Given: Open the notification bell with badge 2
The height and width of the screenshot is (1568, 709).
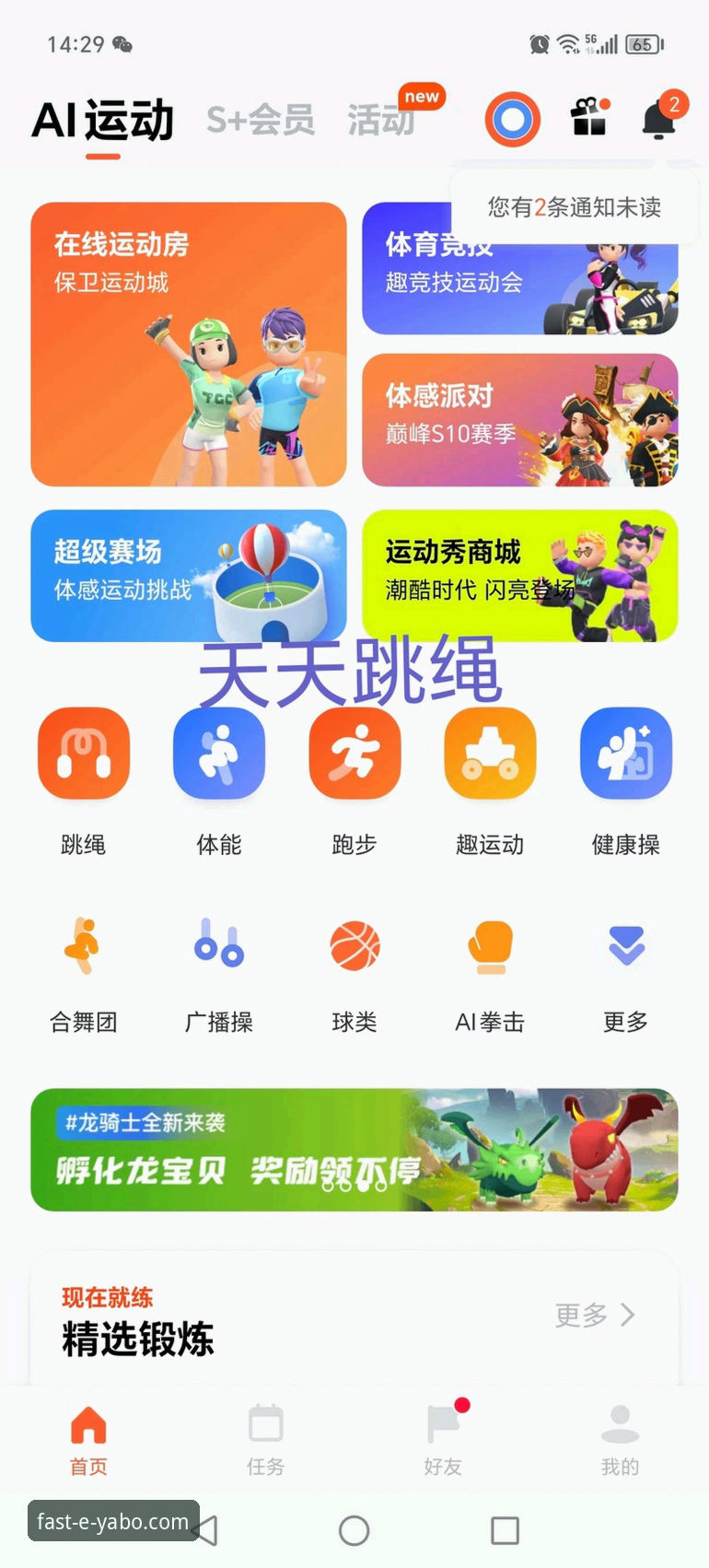Looking at the screenshot, I should [x=659, y=121].
